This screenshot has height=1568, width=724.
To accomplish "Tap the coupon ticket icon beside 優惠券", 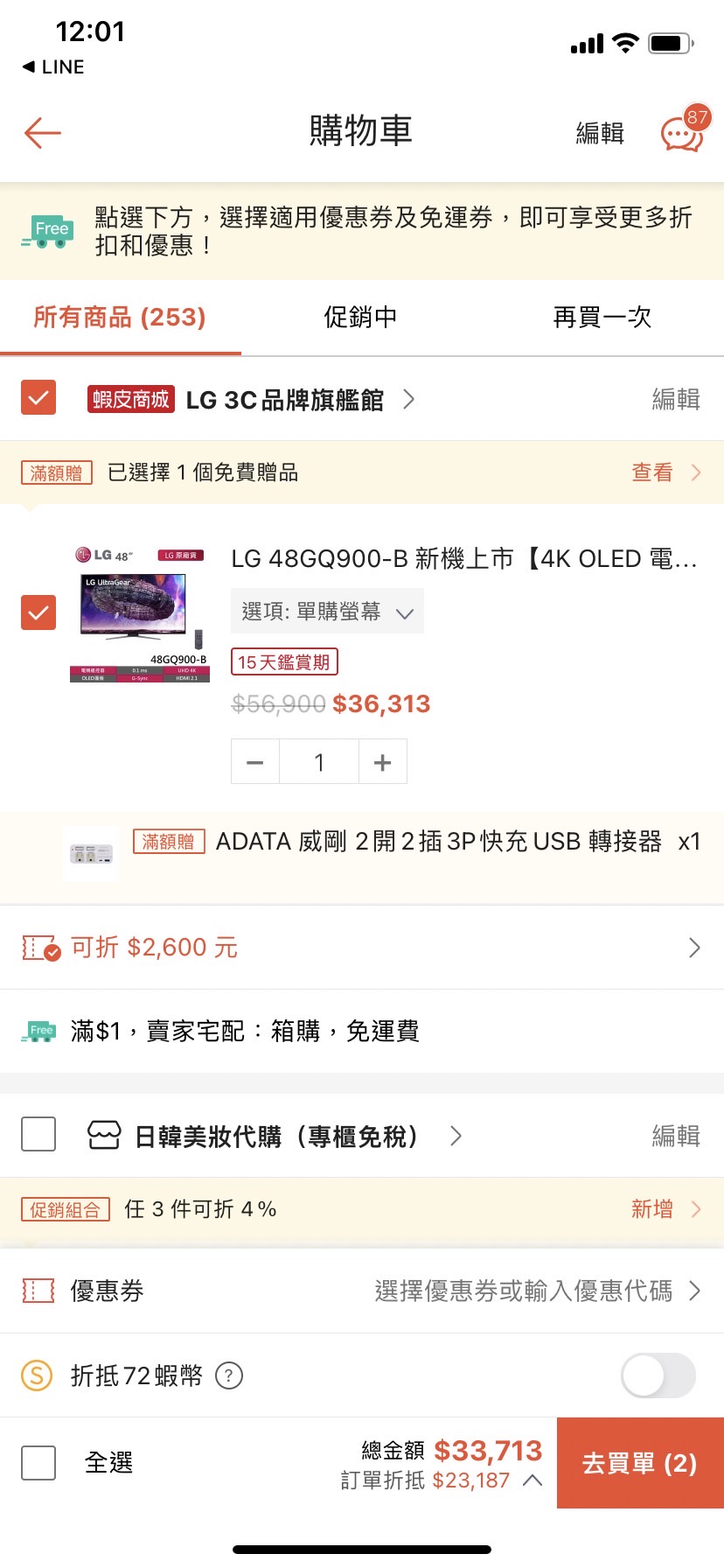I will 37,1291.
